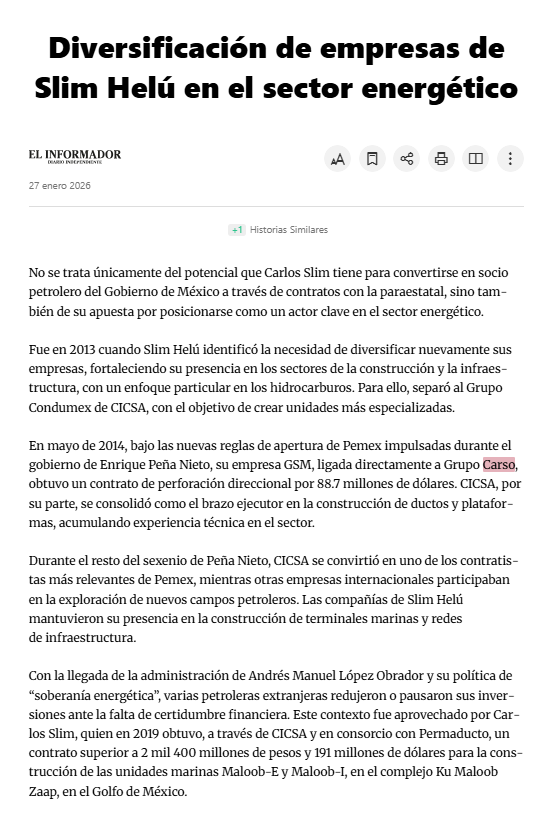Open the more options menu

coord(510,159)
